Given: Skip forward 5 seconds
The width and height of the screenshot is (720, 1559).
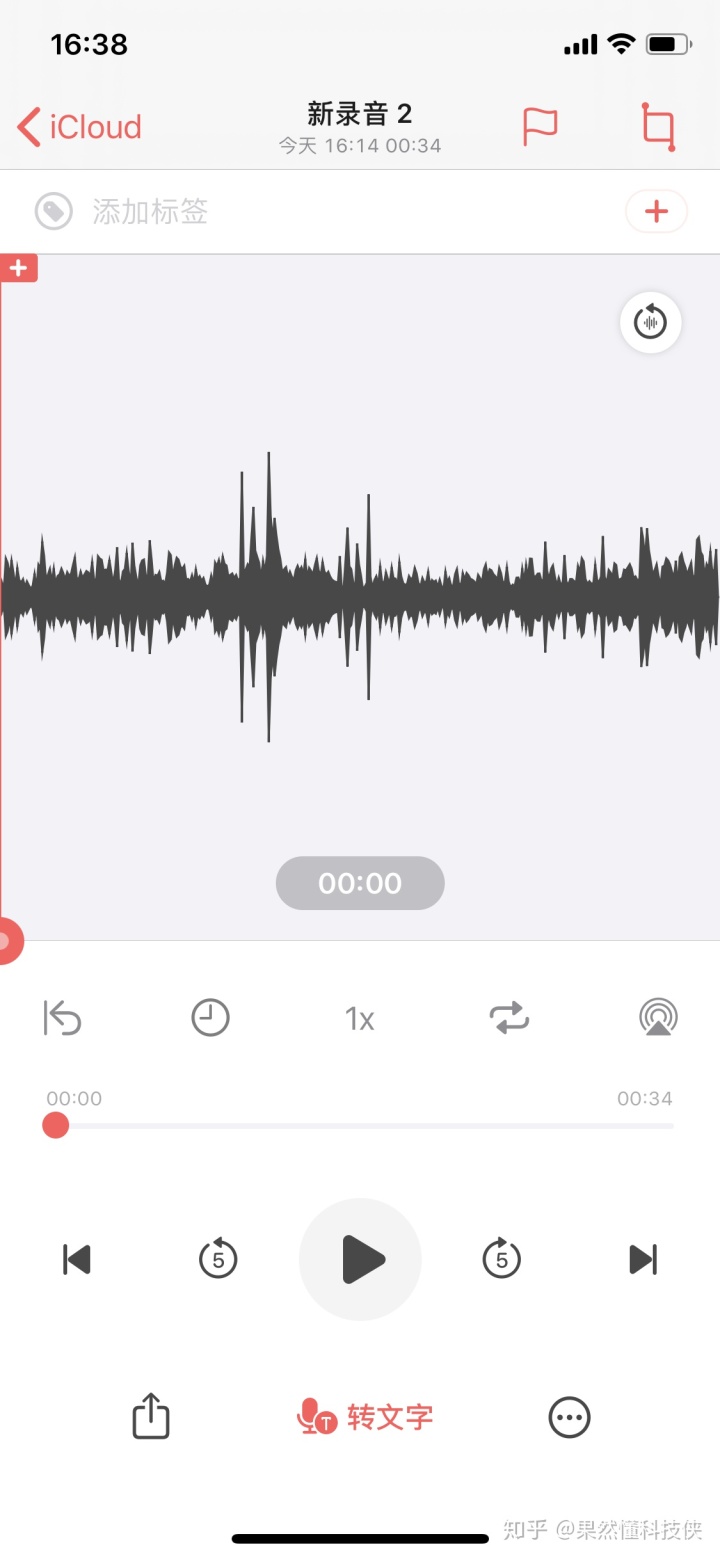Looking at the screenshot, I should (502, 1259).
